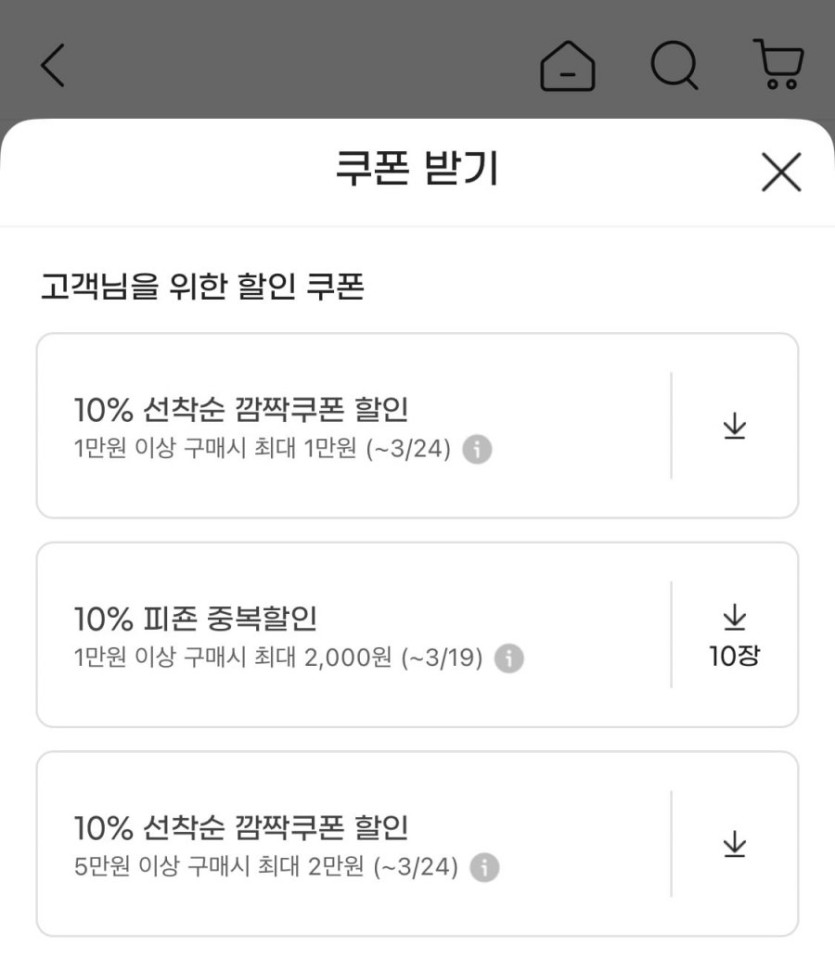835x958 pixels.
Task: Open the shopping cart
Action: coord(778,66)
